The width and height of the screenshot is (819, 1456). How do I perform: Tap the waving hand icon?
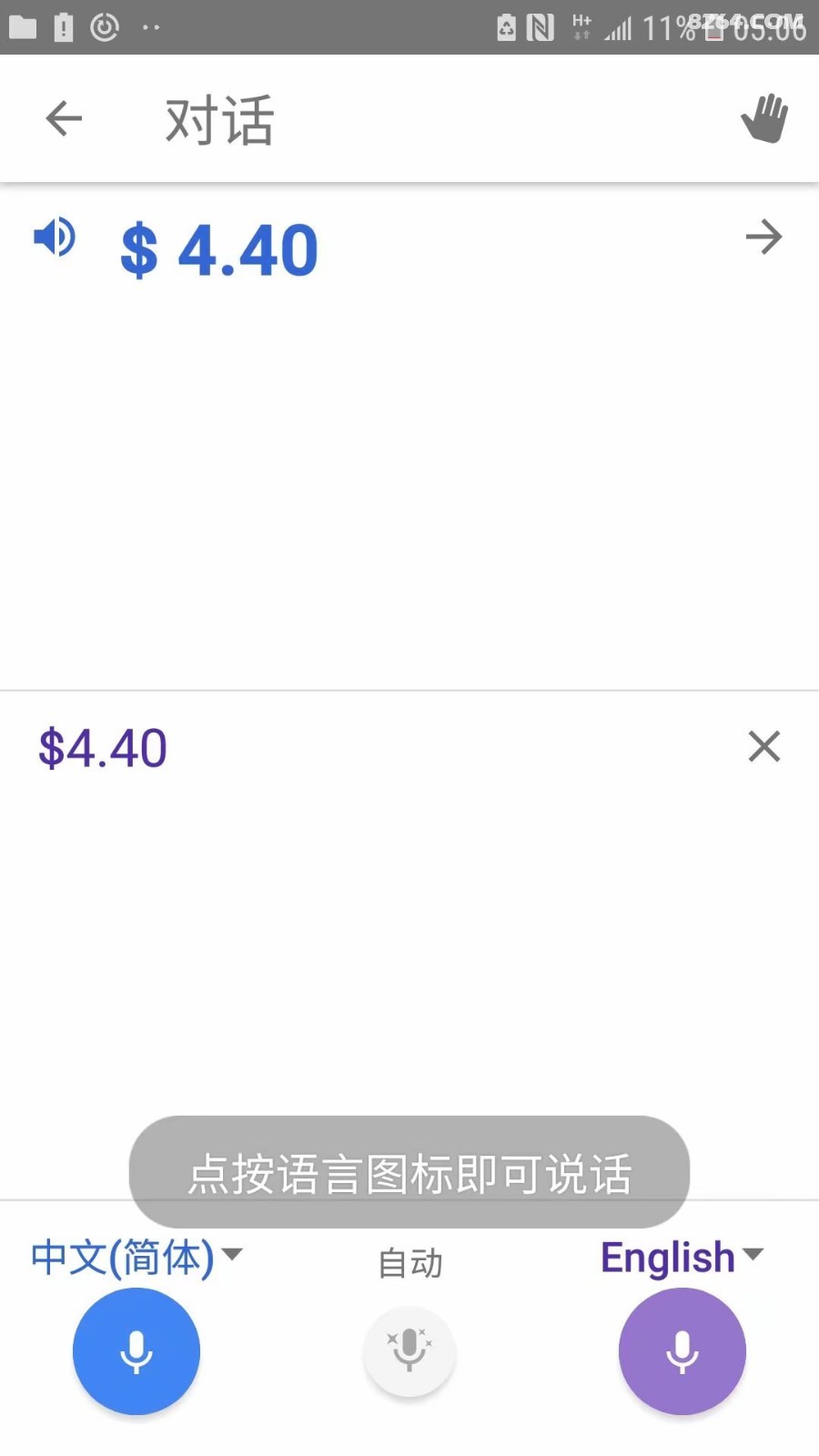pos(764,118)
